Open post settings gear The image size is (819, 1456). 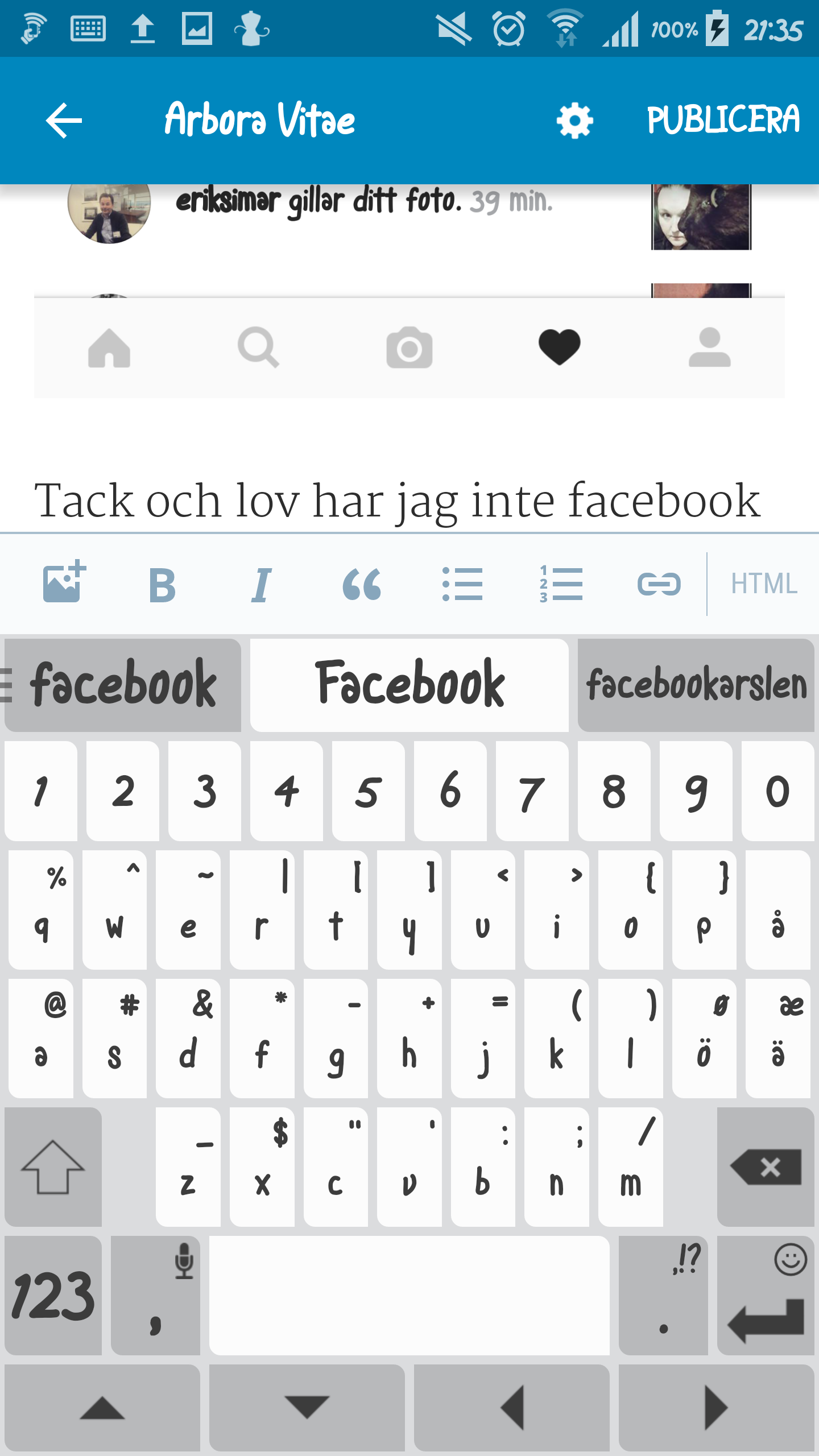coord(574,121)
